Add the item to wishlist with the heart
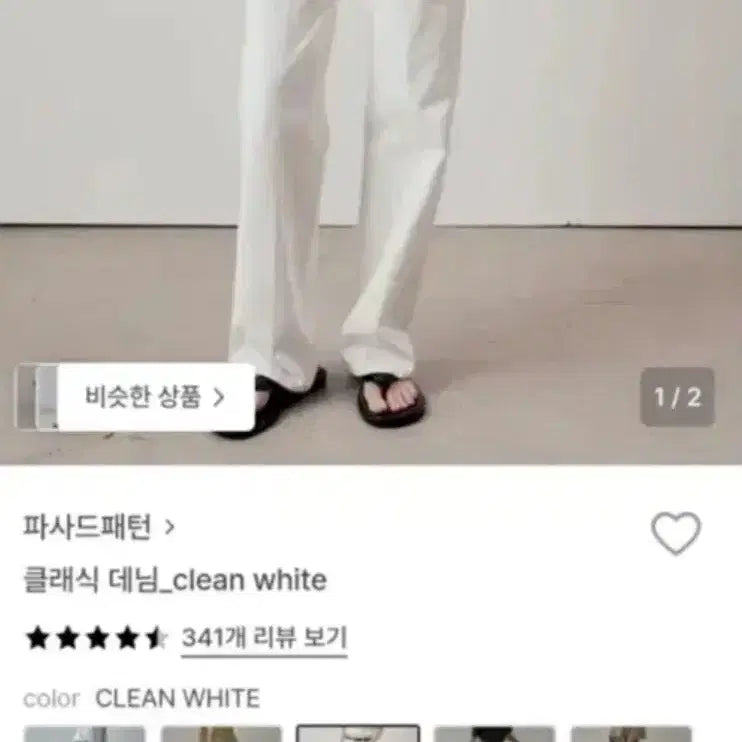 click(676, 533)
